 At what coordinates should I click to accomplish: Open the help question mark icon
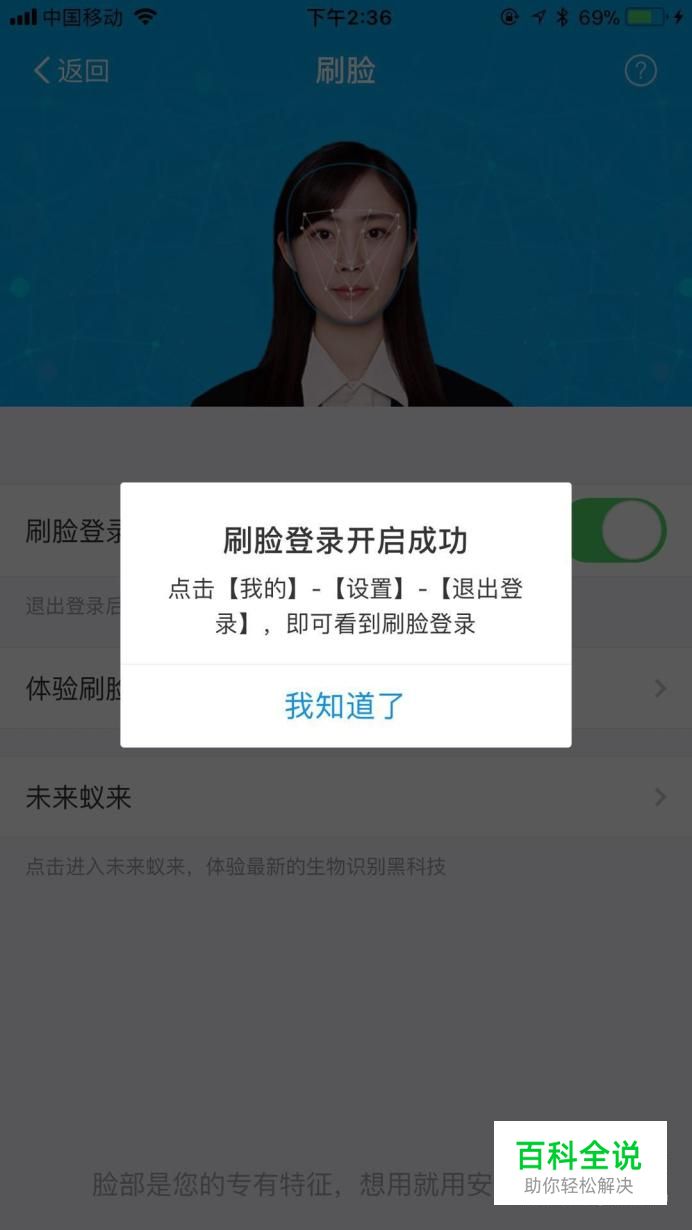point(640,70)
